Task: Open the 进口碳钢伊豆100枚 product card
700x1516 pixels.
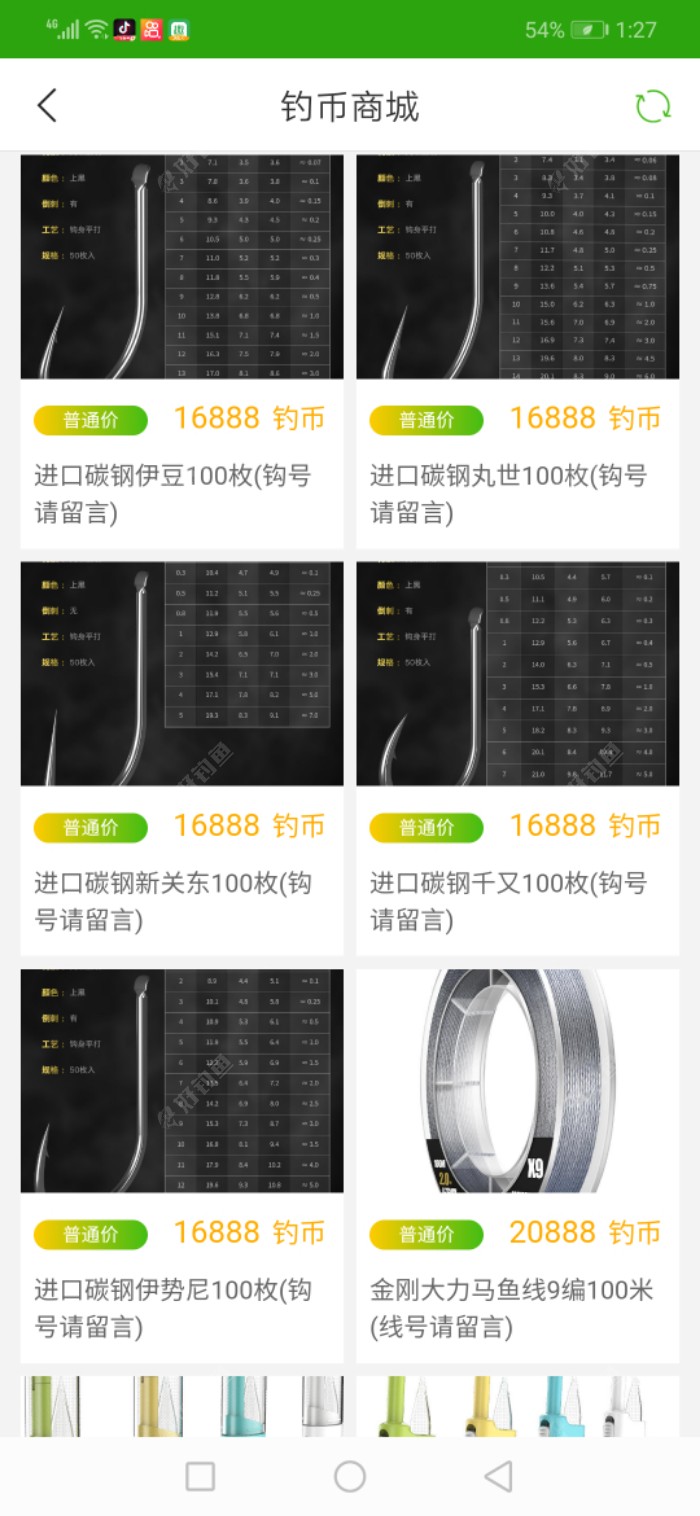Action: (181, 350)
